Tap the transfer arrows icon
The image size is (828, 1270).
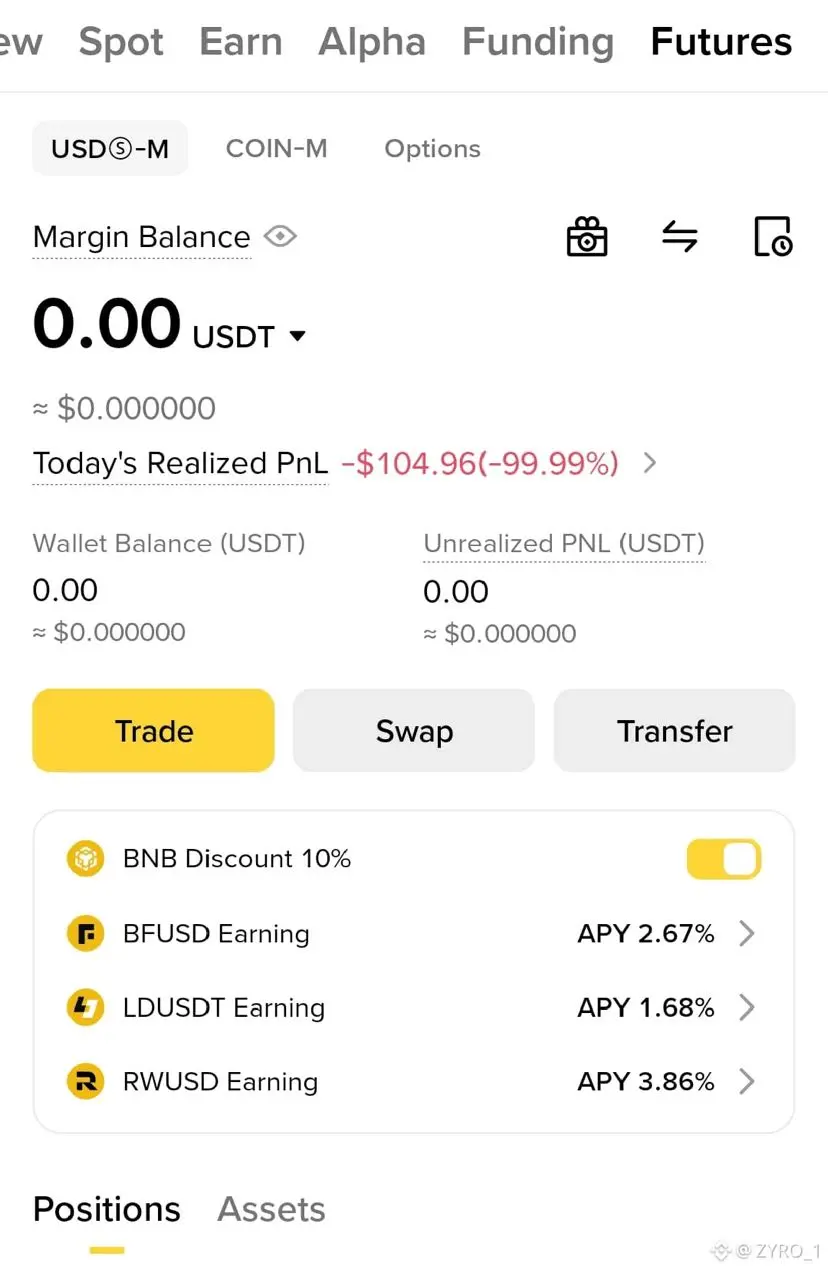680,237
